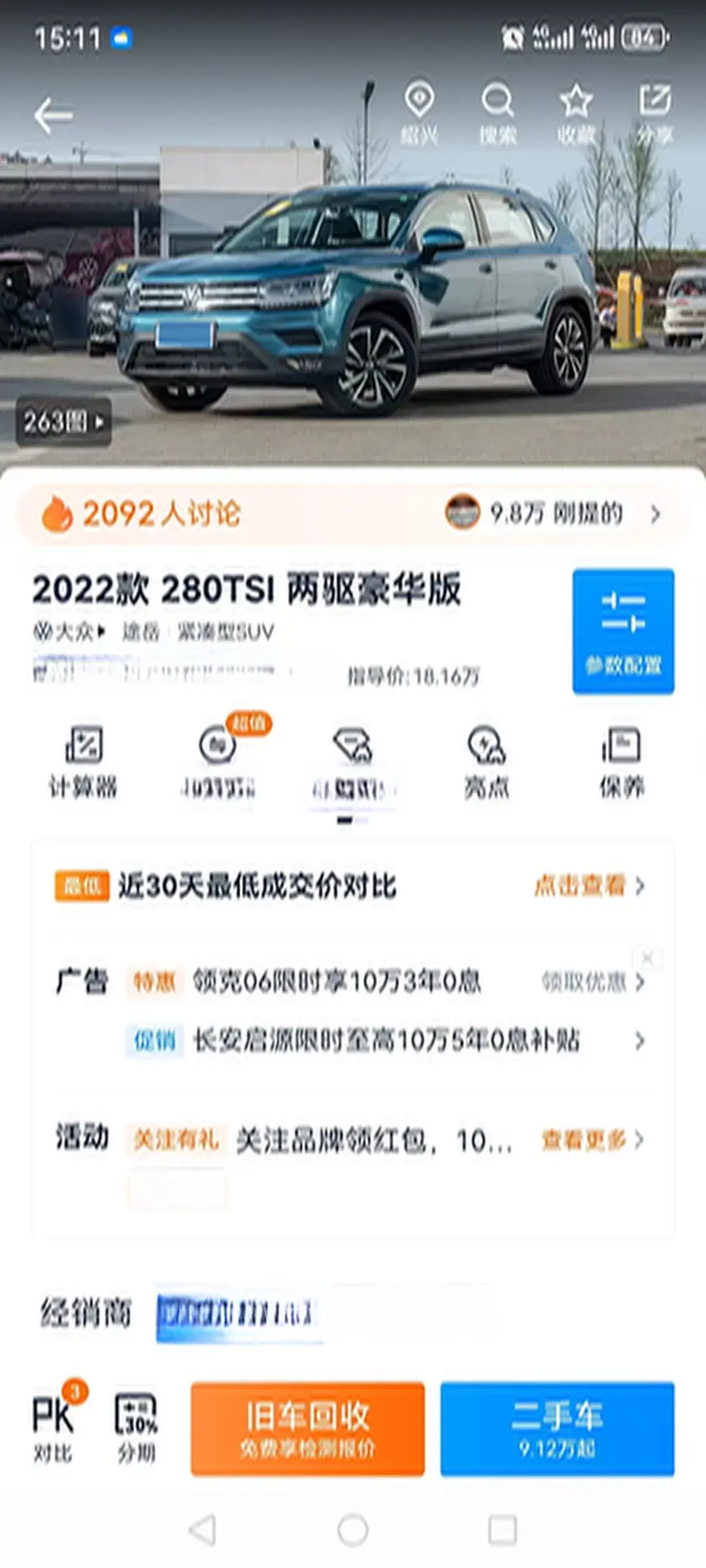The height and width of the screenshot is (1568, 706).
Task: Tap 查看更多 in the 活动 row
Action: (x=592, y=1139)
